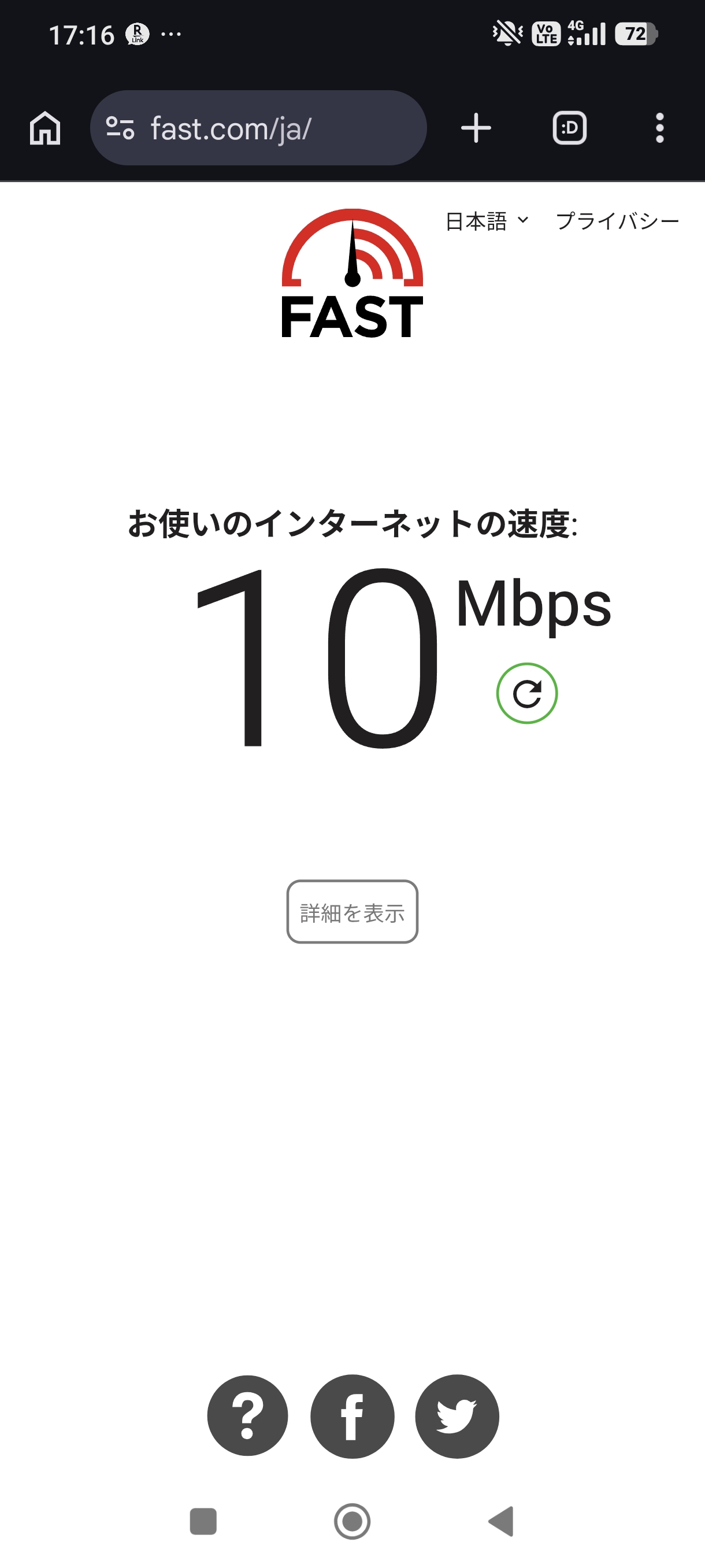Tap the 詳細を表示 button
This screenshot has height=1568, width=705.
click(352, 912)
